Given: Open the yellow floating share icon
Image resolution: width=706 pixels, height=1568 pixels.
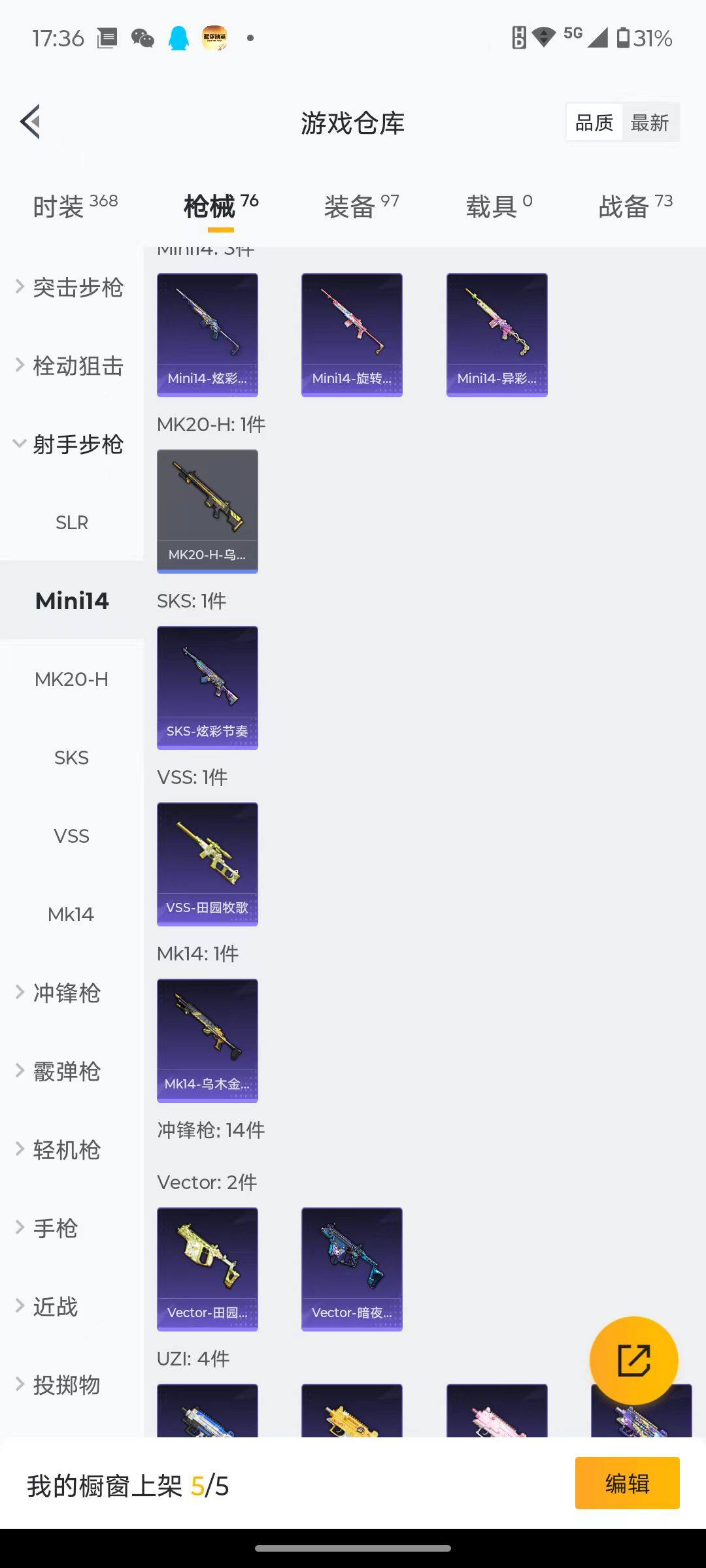Looking at the screenshot, I should click(635, 1359).
